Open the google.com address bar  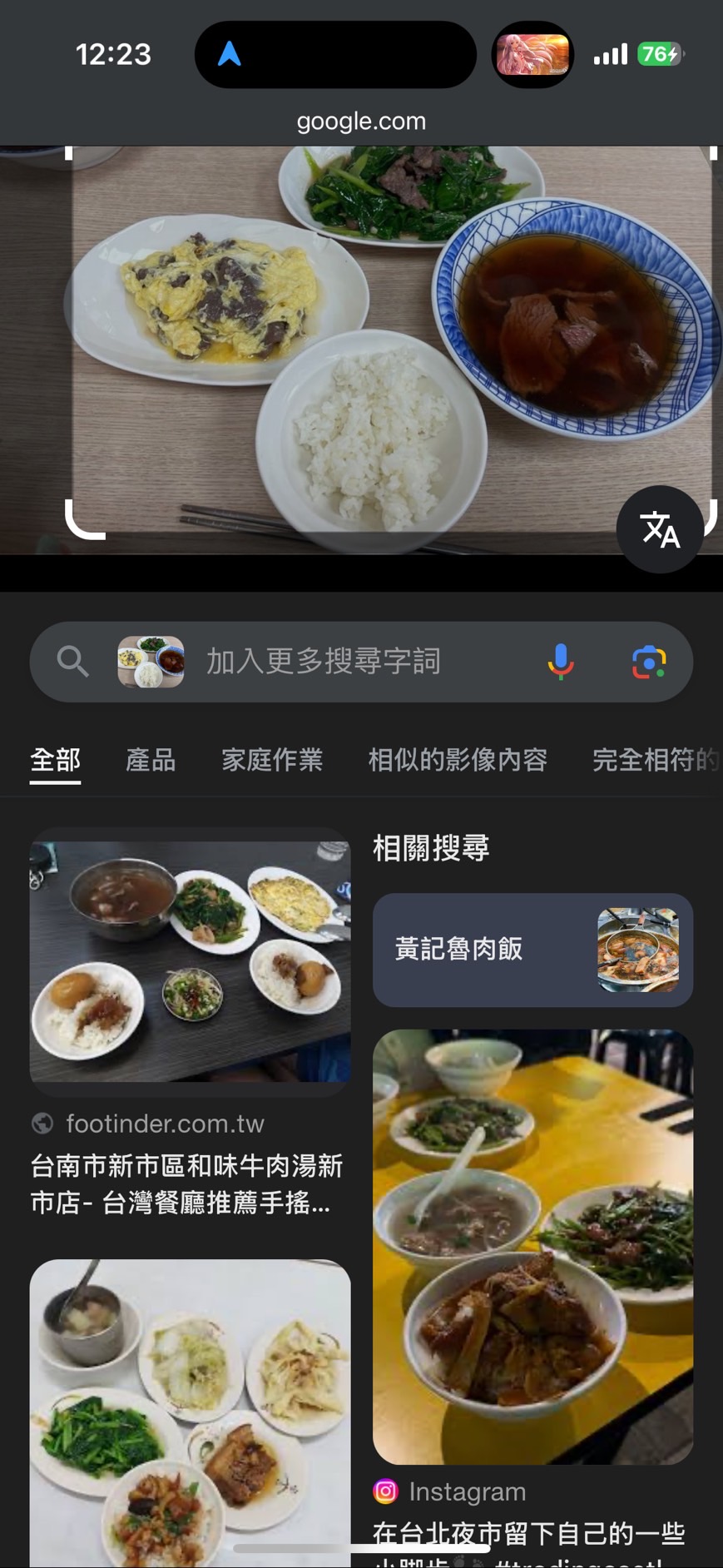[361, 122]
